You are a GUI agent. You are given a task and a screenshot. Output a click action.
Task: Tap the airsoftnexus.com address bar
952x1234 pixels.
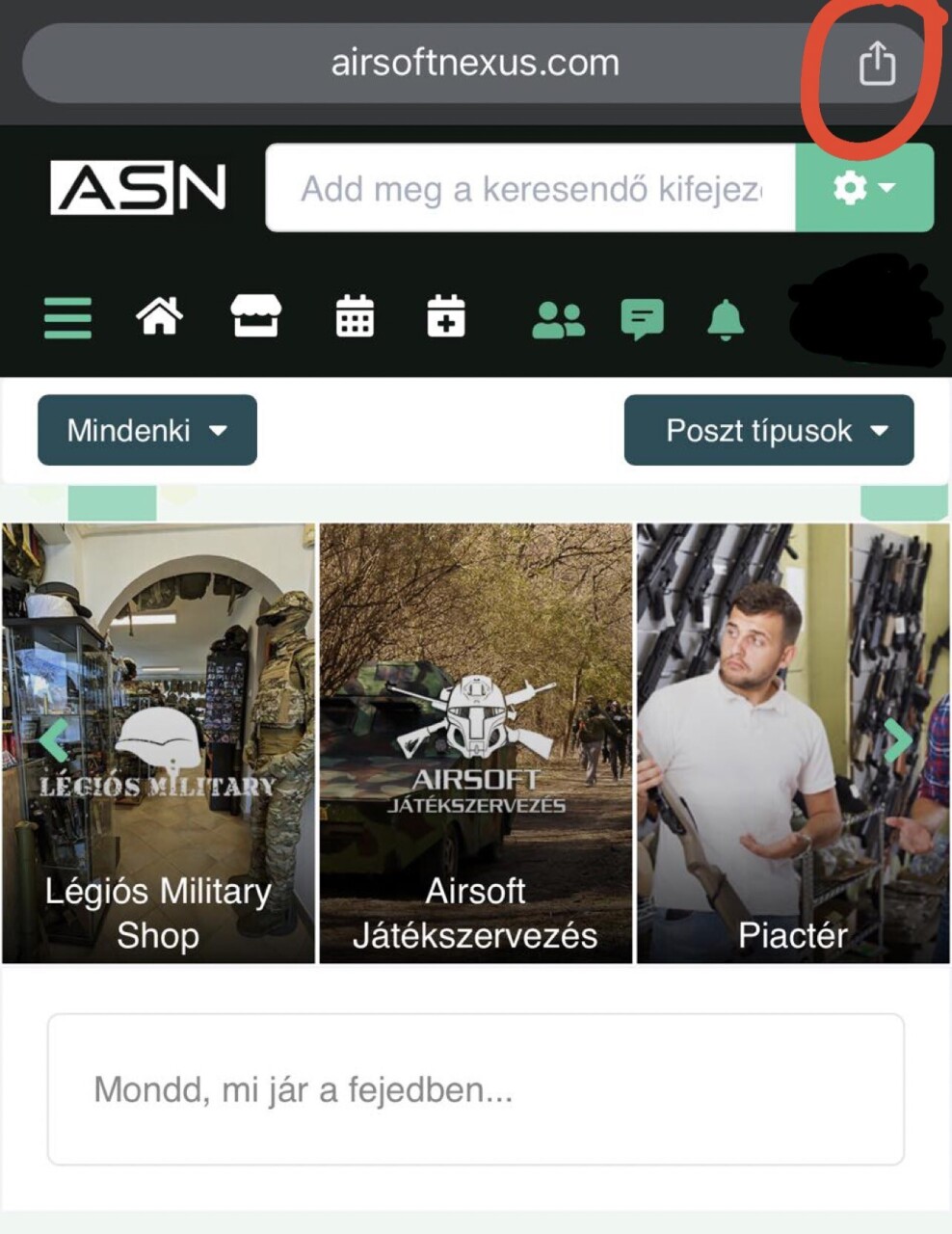[474, 64]
